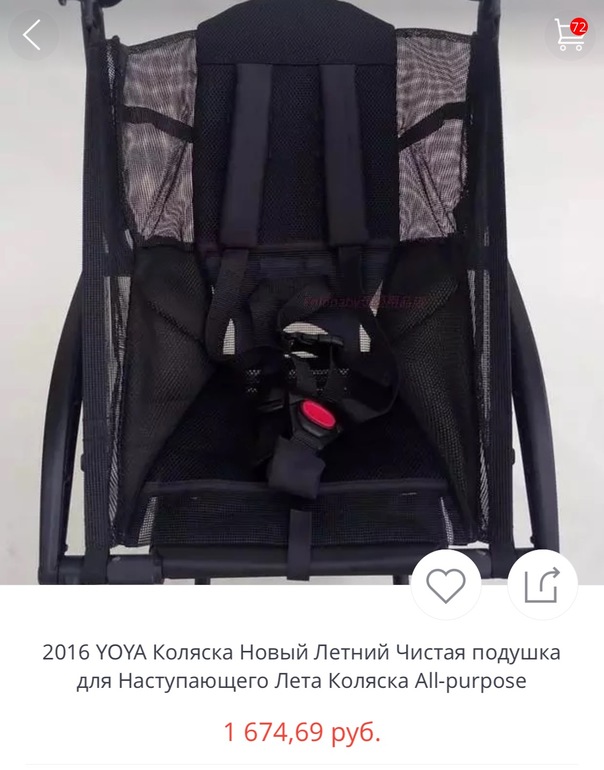Go back to the previous page
The width and height of the screenshot is (604, 770).
pyautogui.click(x=33, y=36)
